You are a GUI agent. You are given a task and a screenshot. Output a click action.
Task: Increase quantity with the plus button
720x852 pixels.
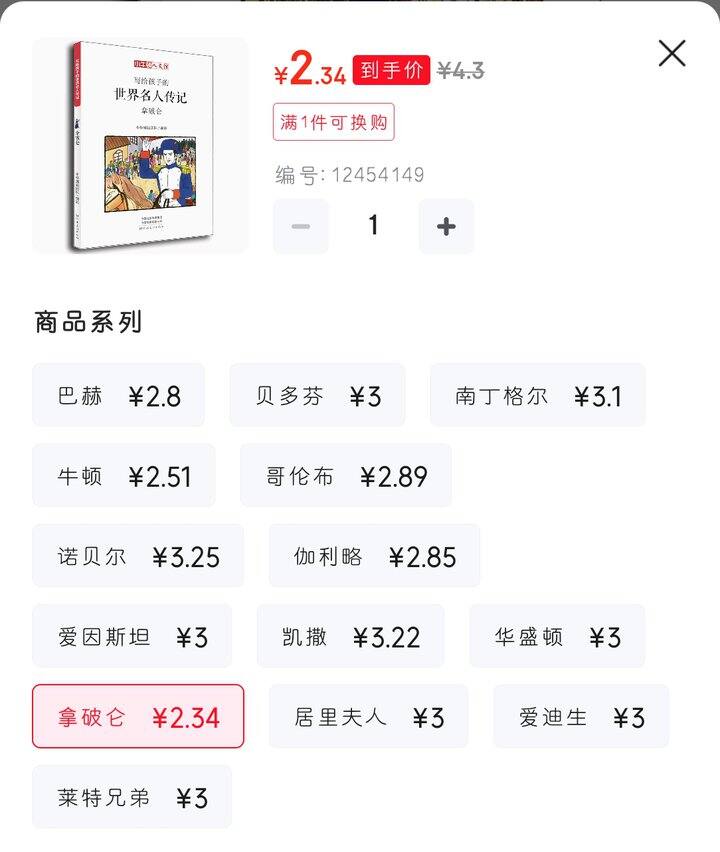click(x=446, y=226)
